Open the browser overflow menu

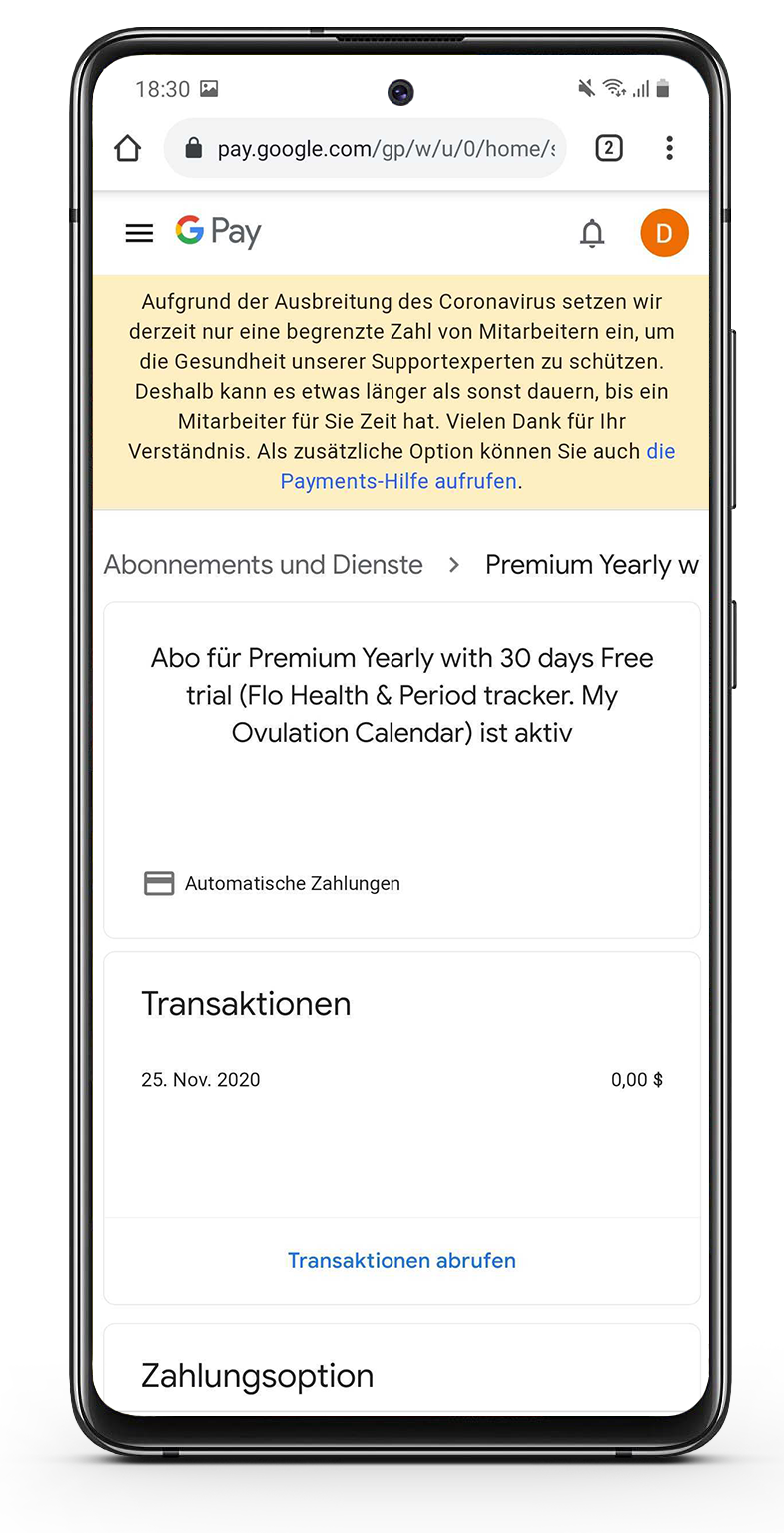pos(669,149)
